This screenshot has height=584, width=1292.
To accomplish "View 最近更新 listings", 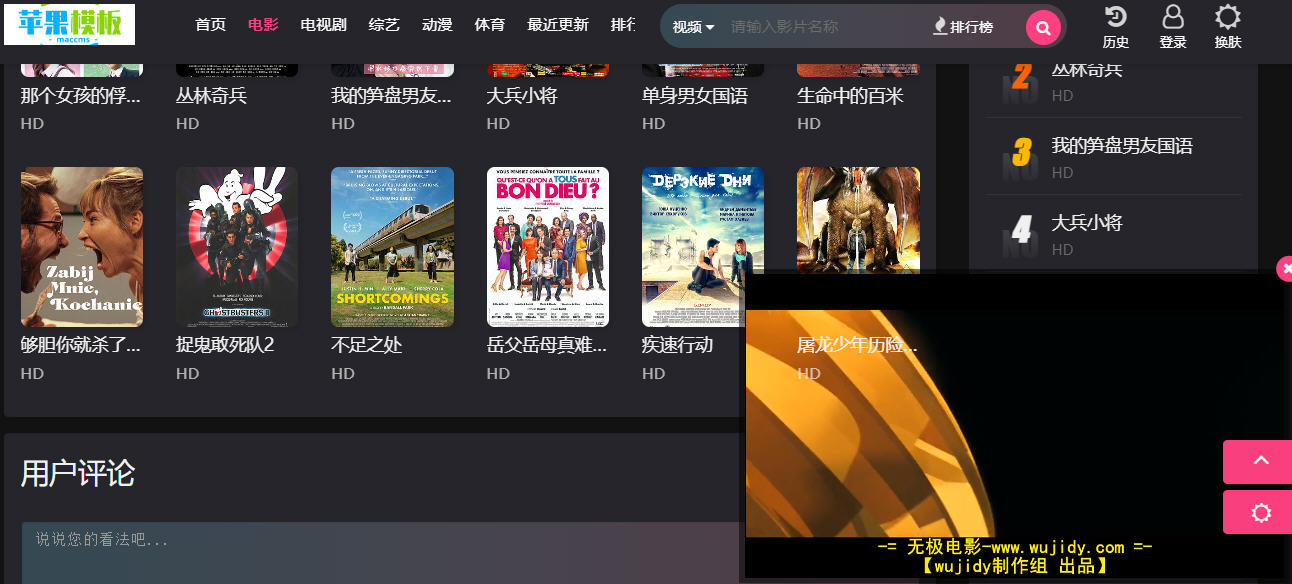I will pyautogui.click(x=558, y=25).
